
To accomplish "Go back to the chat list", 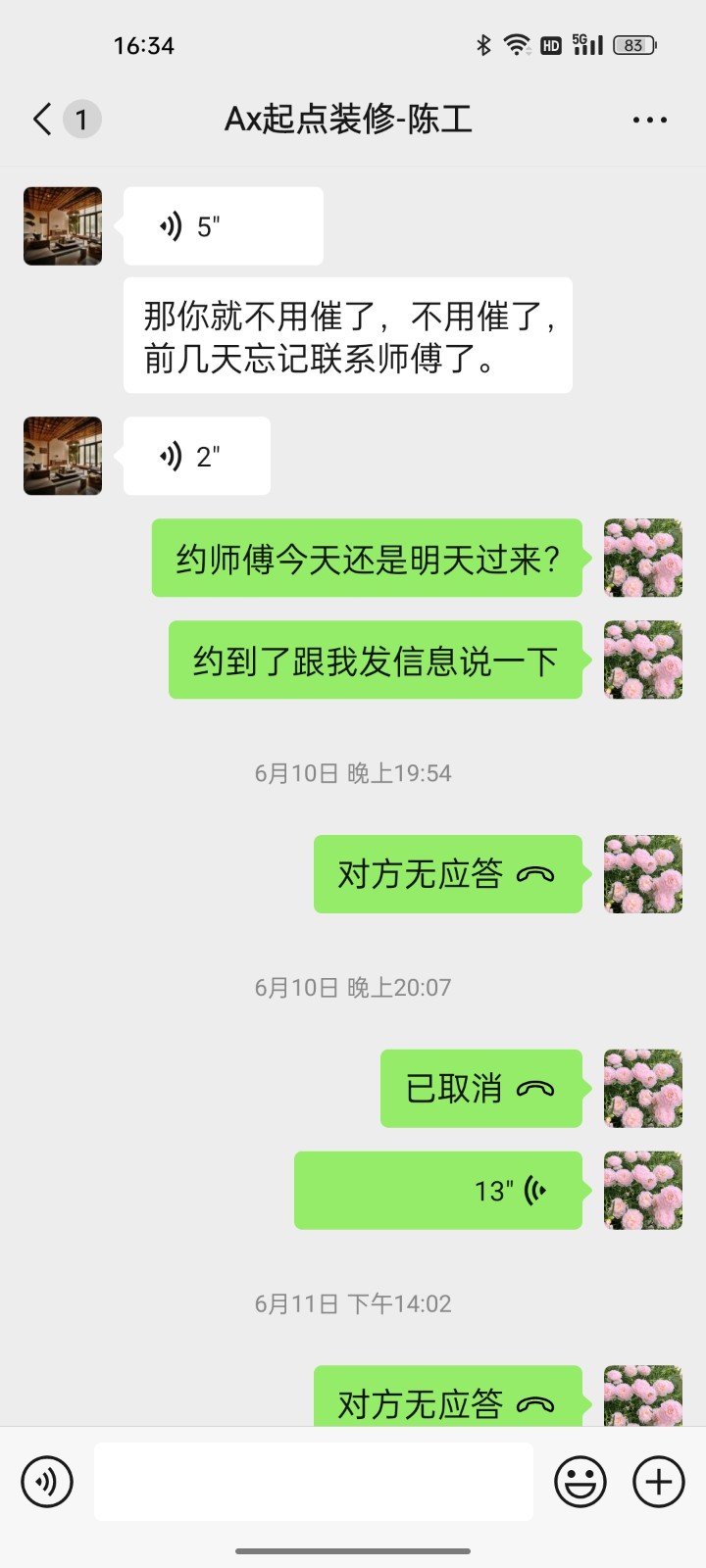I will [42, 120].
